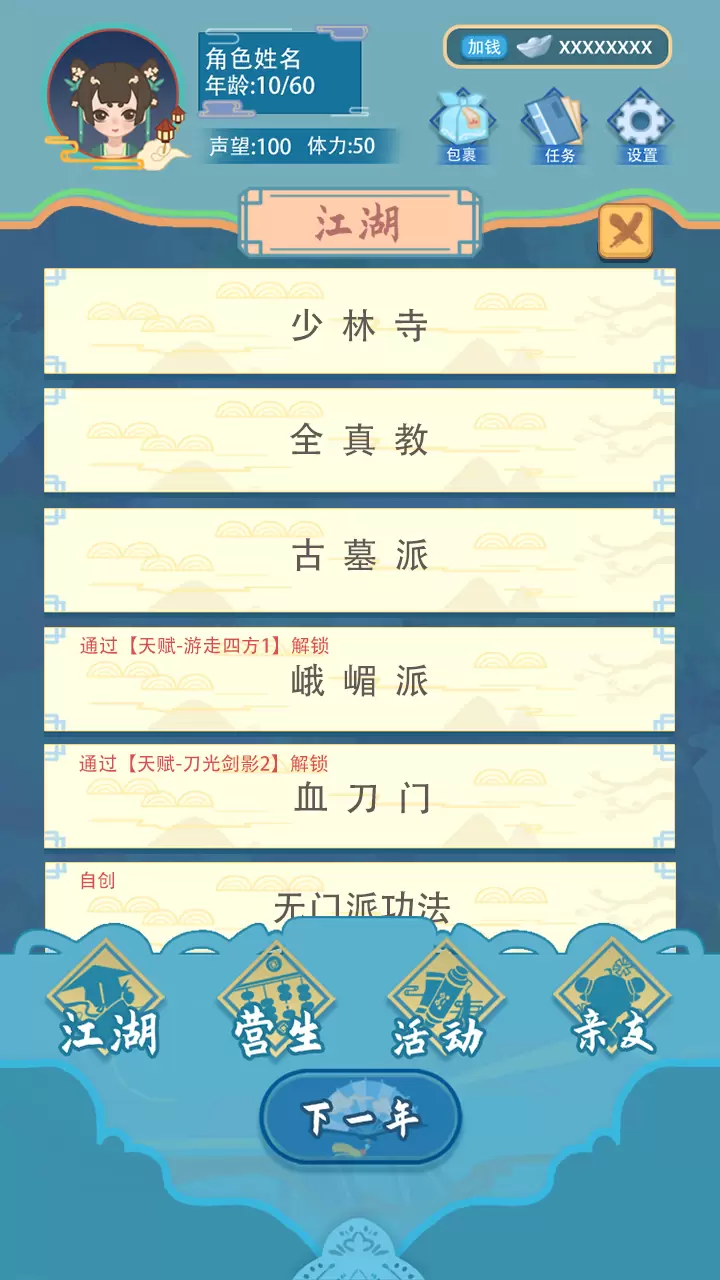Advance with 下一年 button
The width and height of the screenshot is (720, 1280).
point(360,1117)
